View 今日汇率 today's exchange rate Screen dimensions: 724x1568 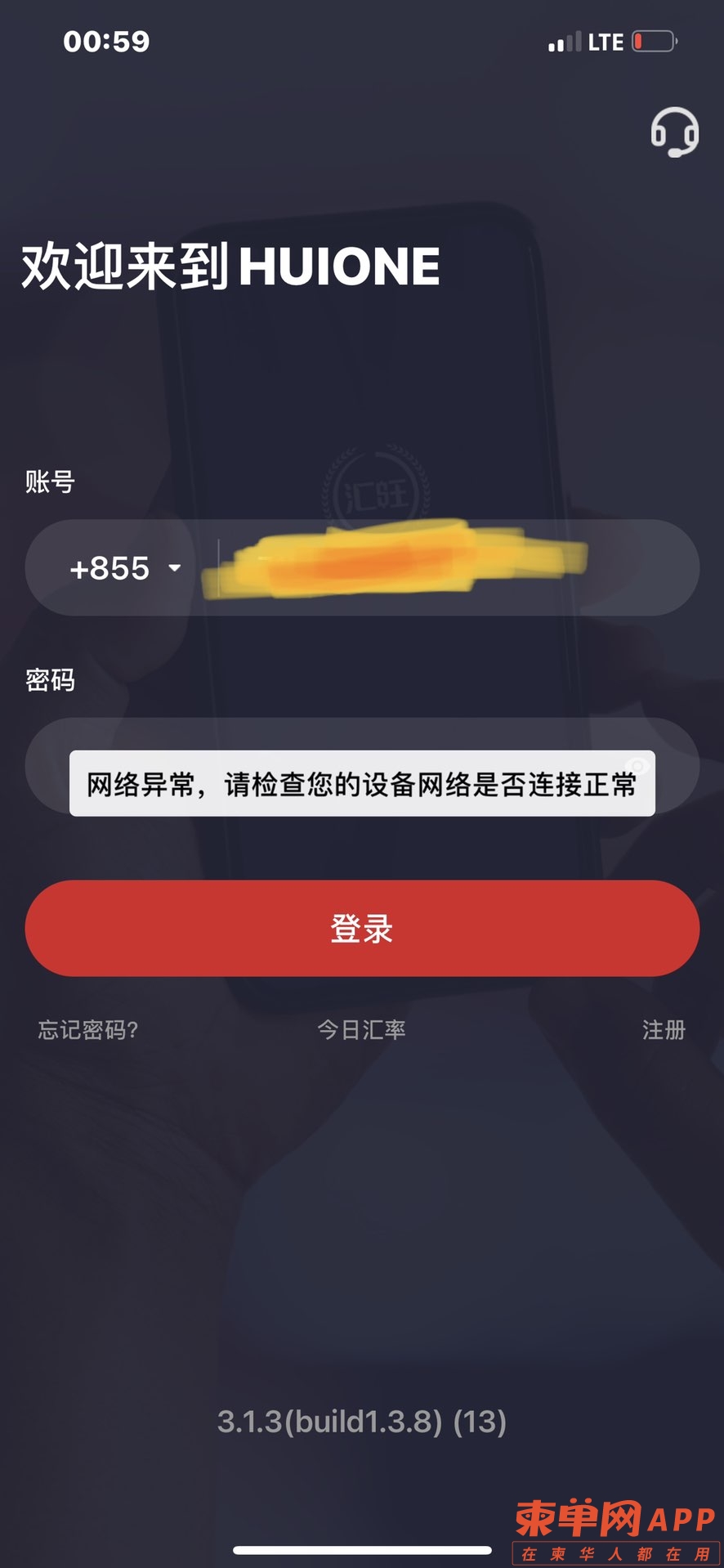pyautogui.click(x=361, y=1030)
